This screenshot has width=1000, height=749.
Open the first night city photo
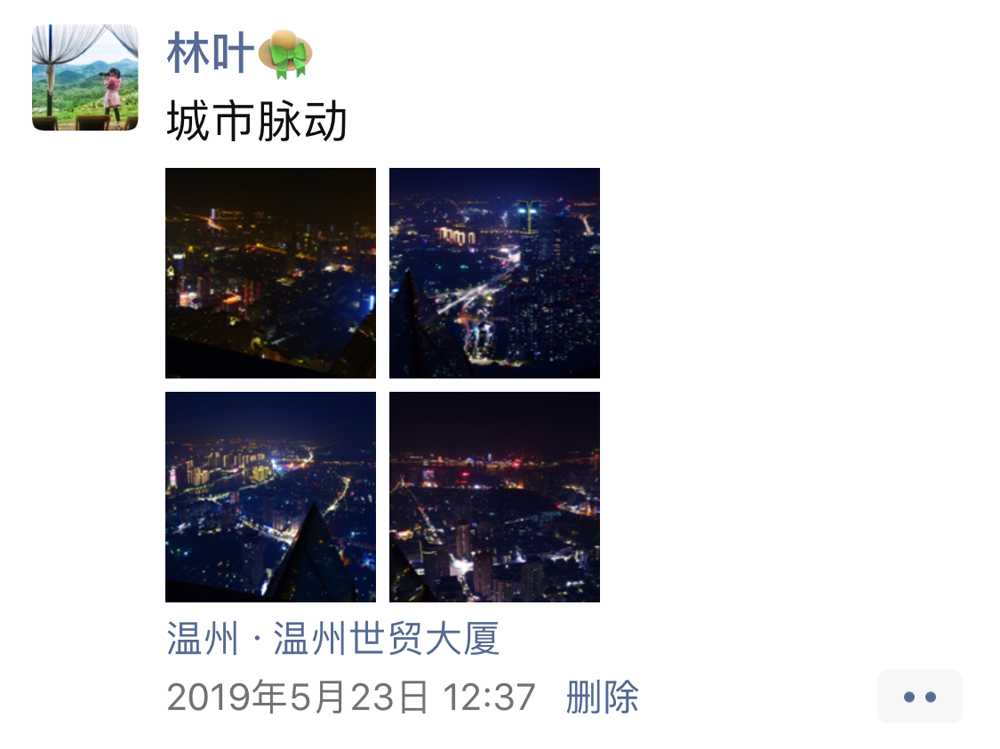coord(270,273)
